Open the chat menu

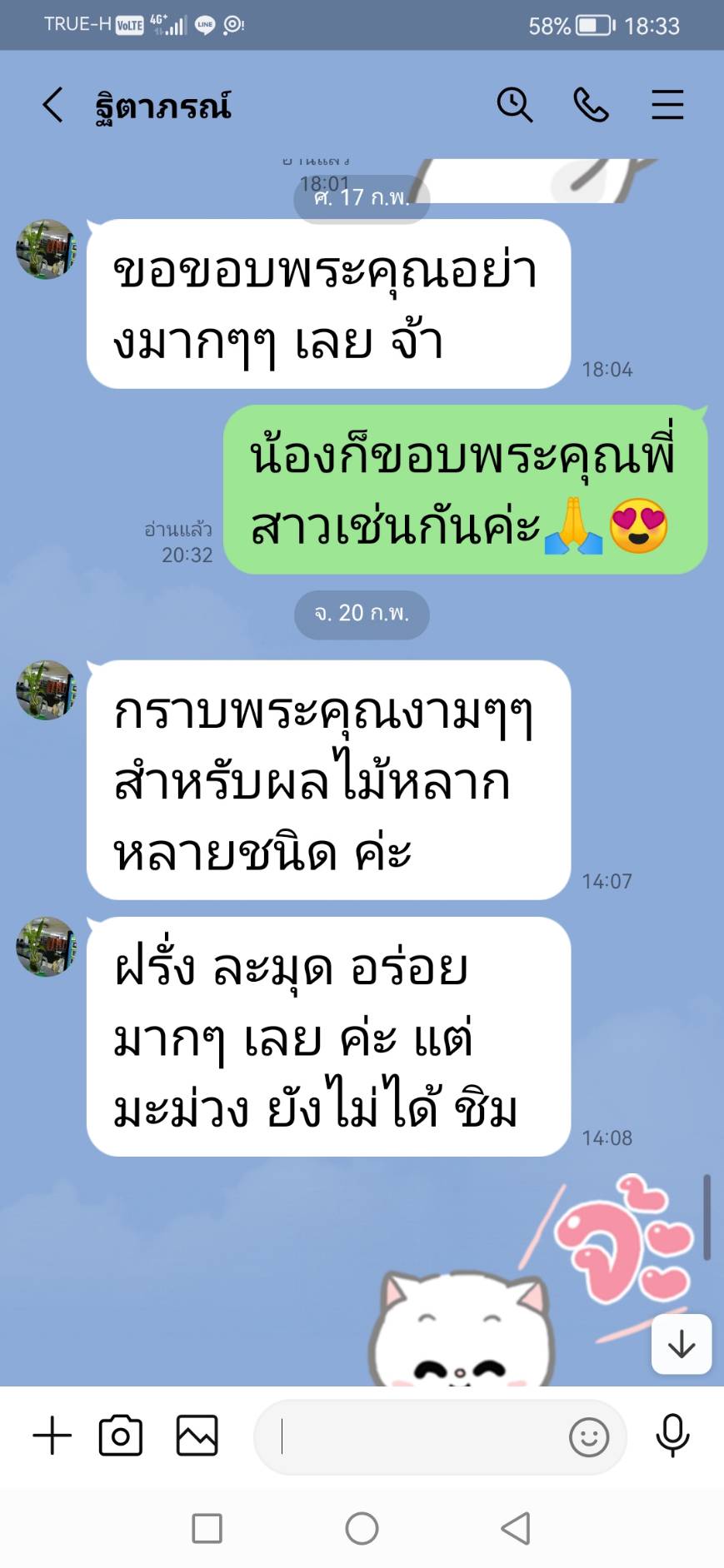pos(667,106)
